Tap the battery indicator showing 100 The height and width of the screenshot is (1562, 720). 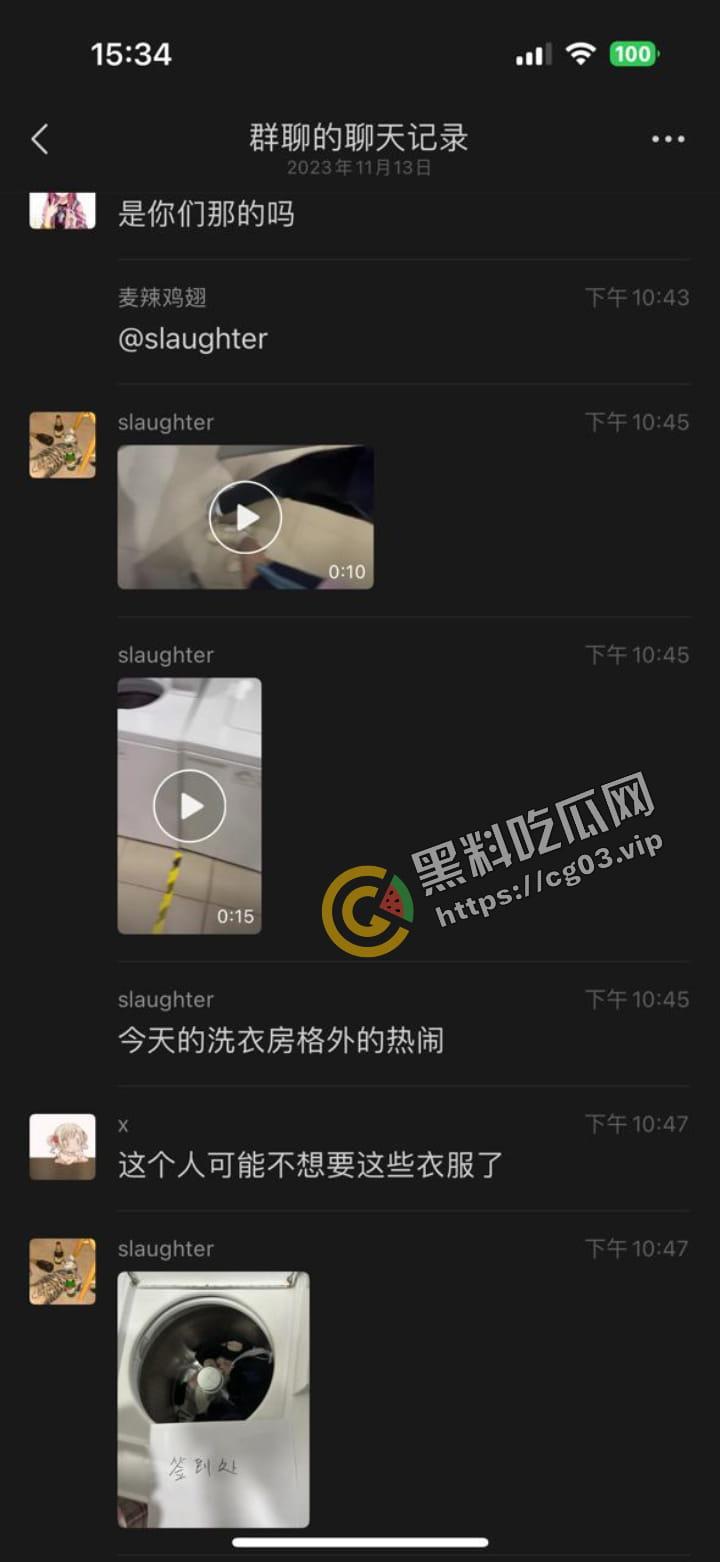[x=632, y=54]
